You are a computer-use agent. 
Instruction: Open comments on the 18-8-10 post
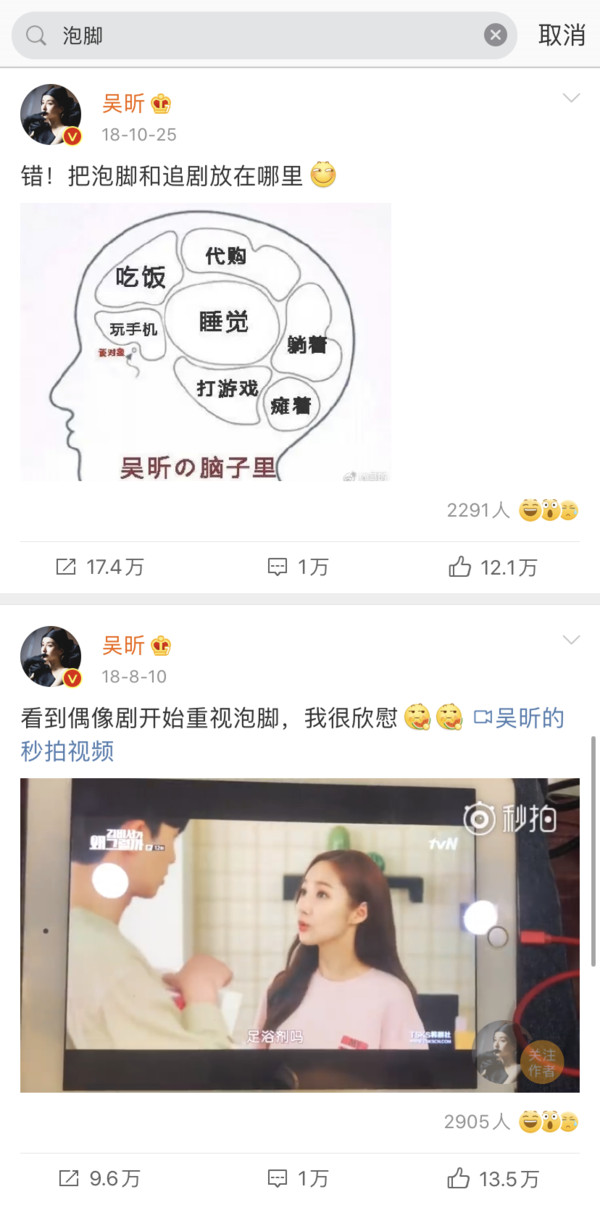coord(298,1179)
